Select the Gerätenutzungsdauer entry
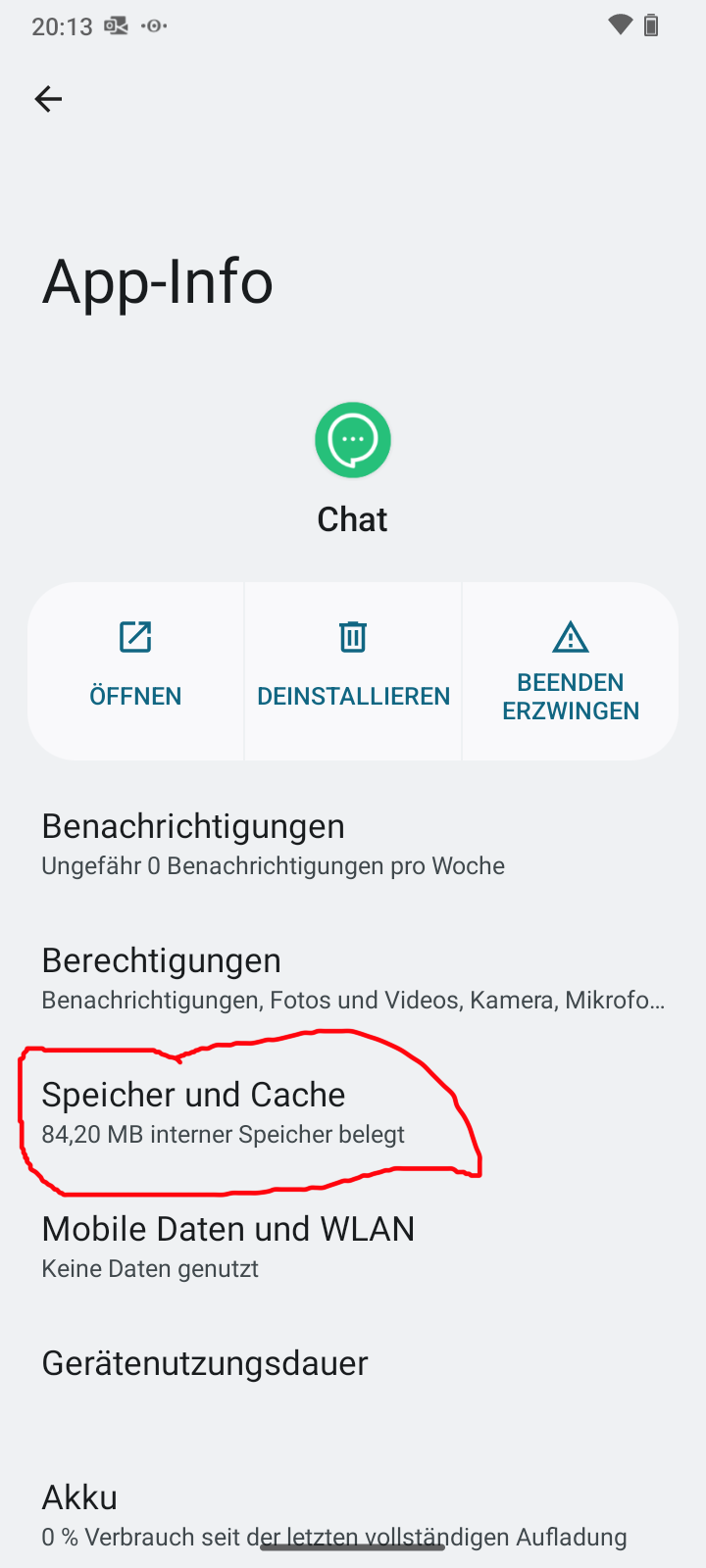Screen dimensions: 706x1568 tap(353, 1362)
